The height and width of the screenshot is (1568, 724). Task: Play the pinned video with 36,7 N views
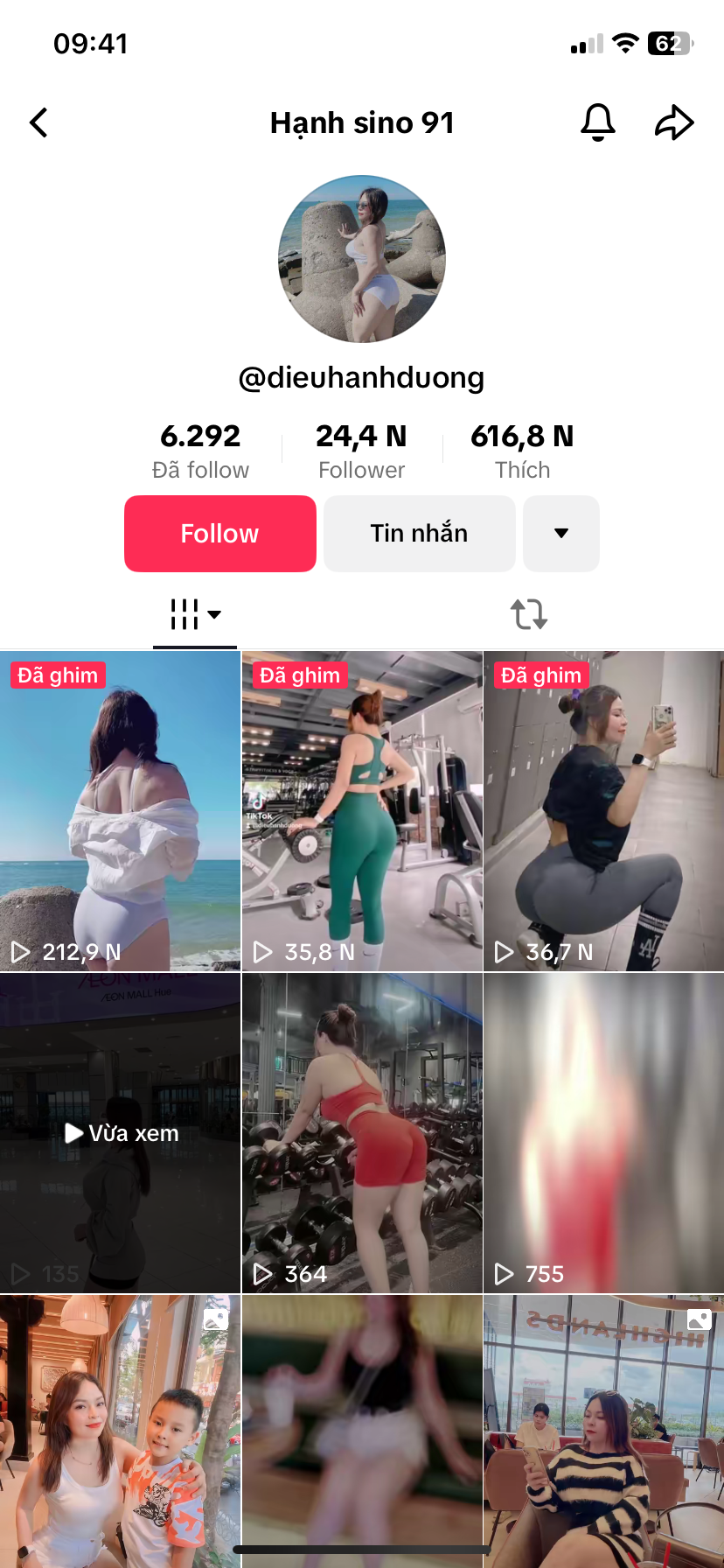(603, 811)
